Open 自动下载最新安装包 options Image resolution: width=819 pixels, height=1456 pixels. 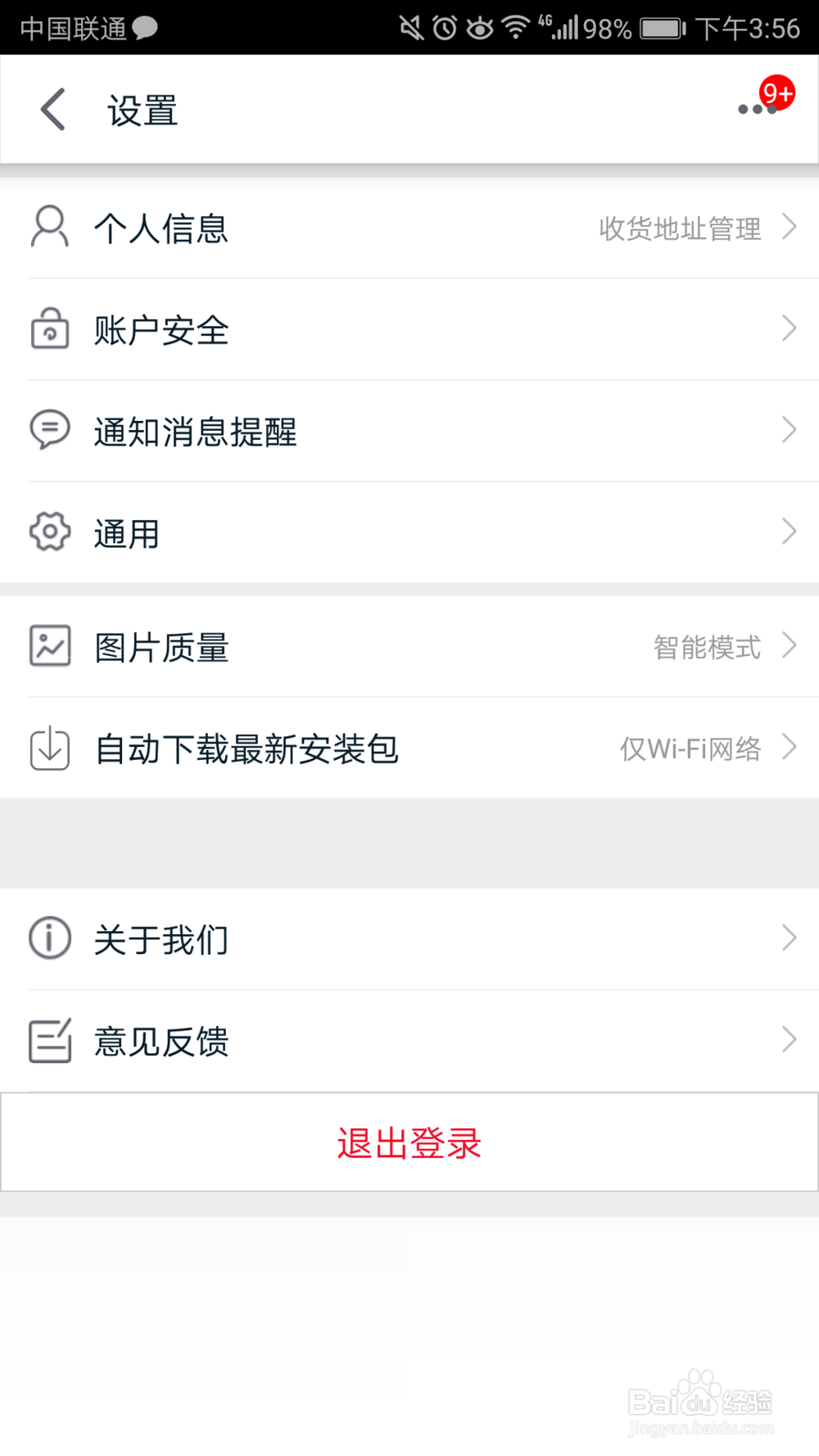coord(409,748)
